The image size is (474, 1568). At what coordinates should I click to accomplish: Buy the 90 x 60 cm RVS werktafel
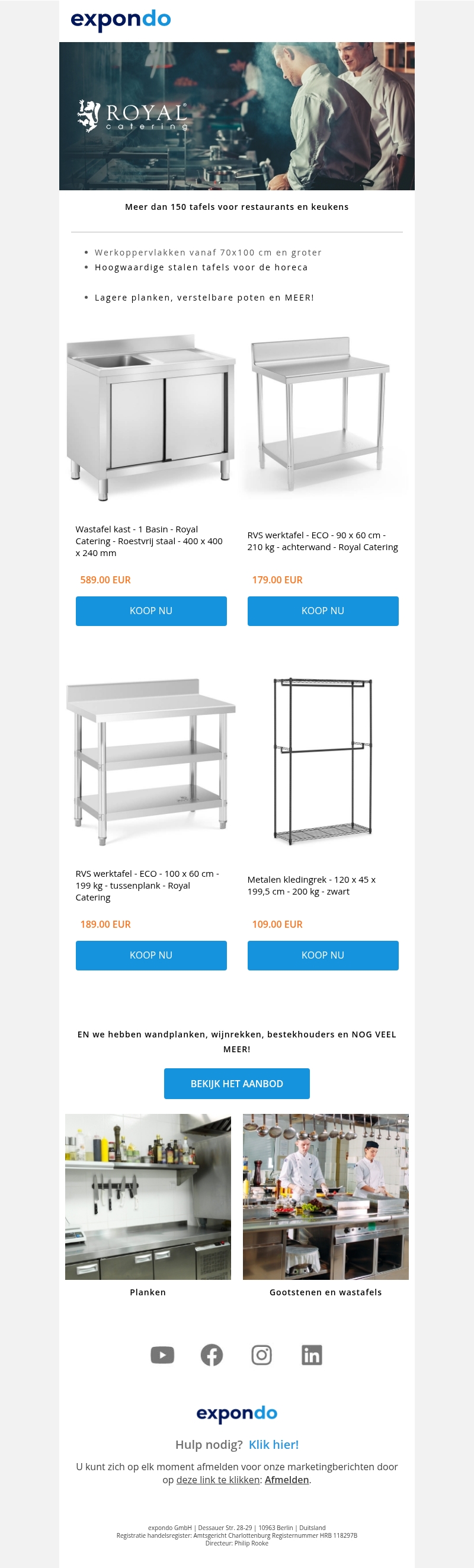click(x=322, y=611)
